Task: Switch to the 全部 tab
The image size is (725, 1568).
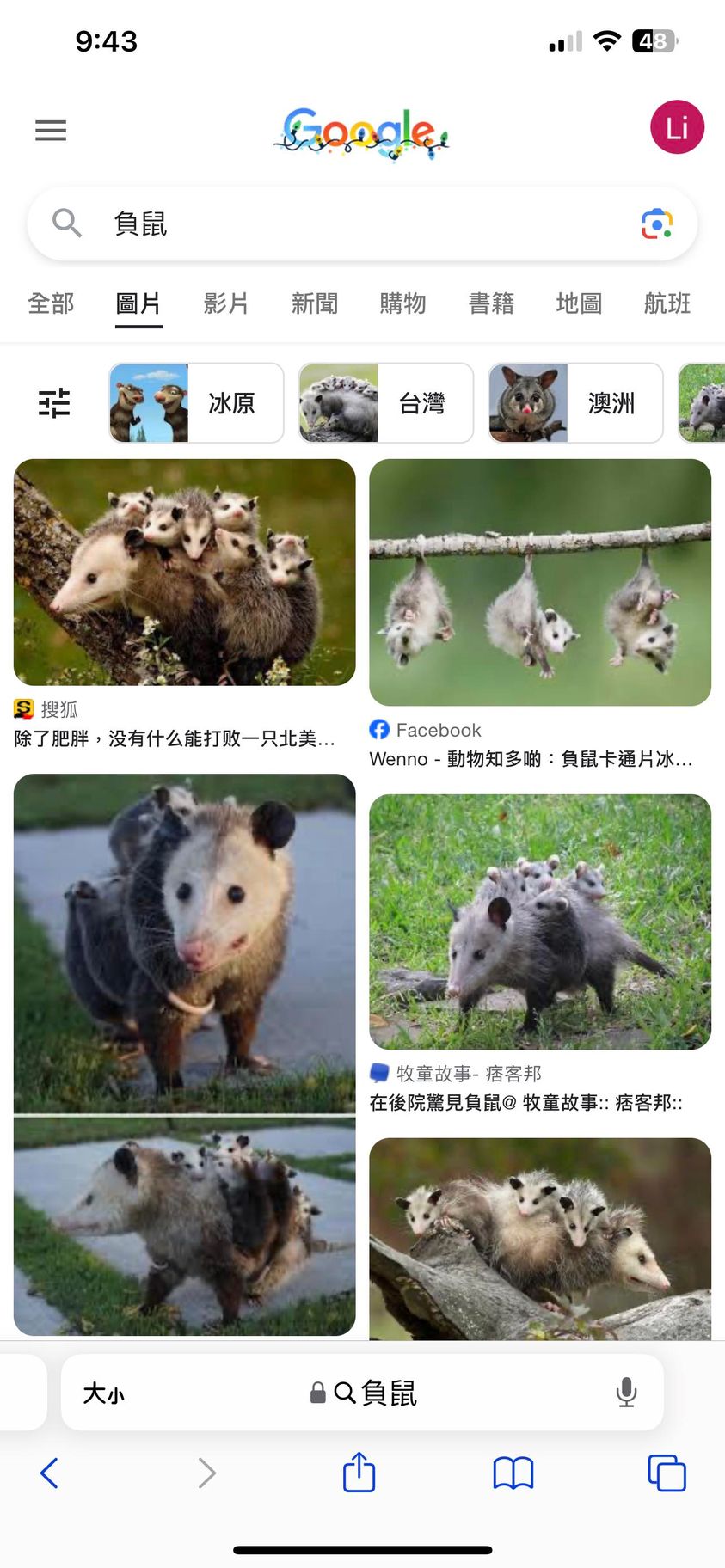Action: (x=51, y=303)
